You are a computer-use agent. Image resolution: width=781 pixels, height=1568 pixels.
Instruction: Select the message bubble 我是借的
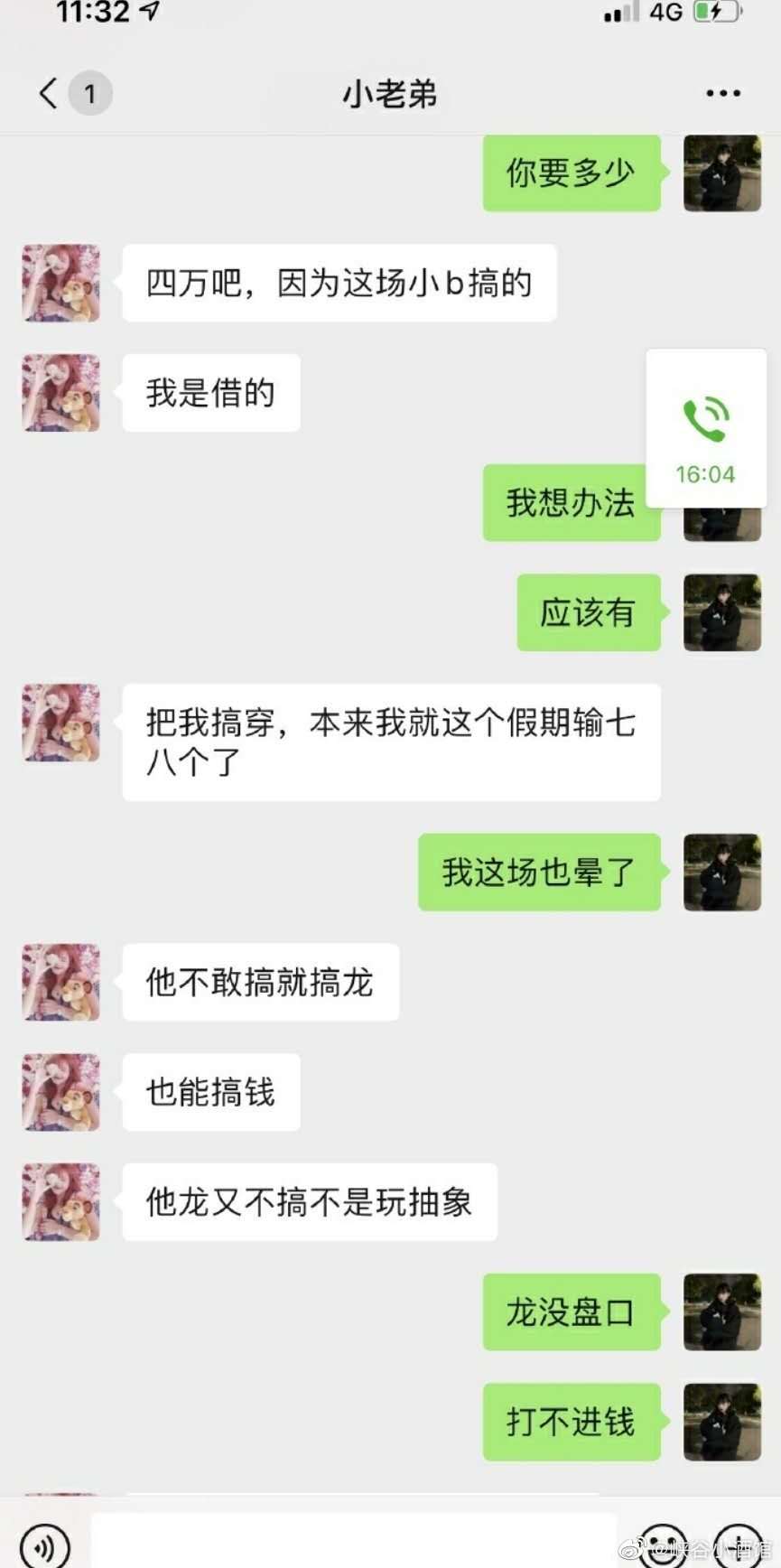point(209,392)
